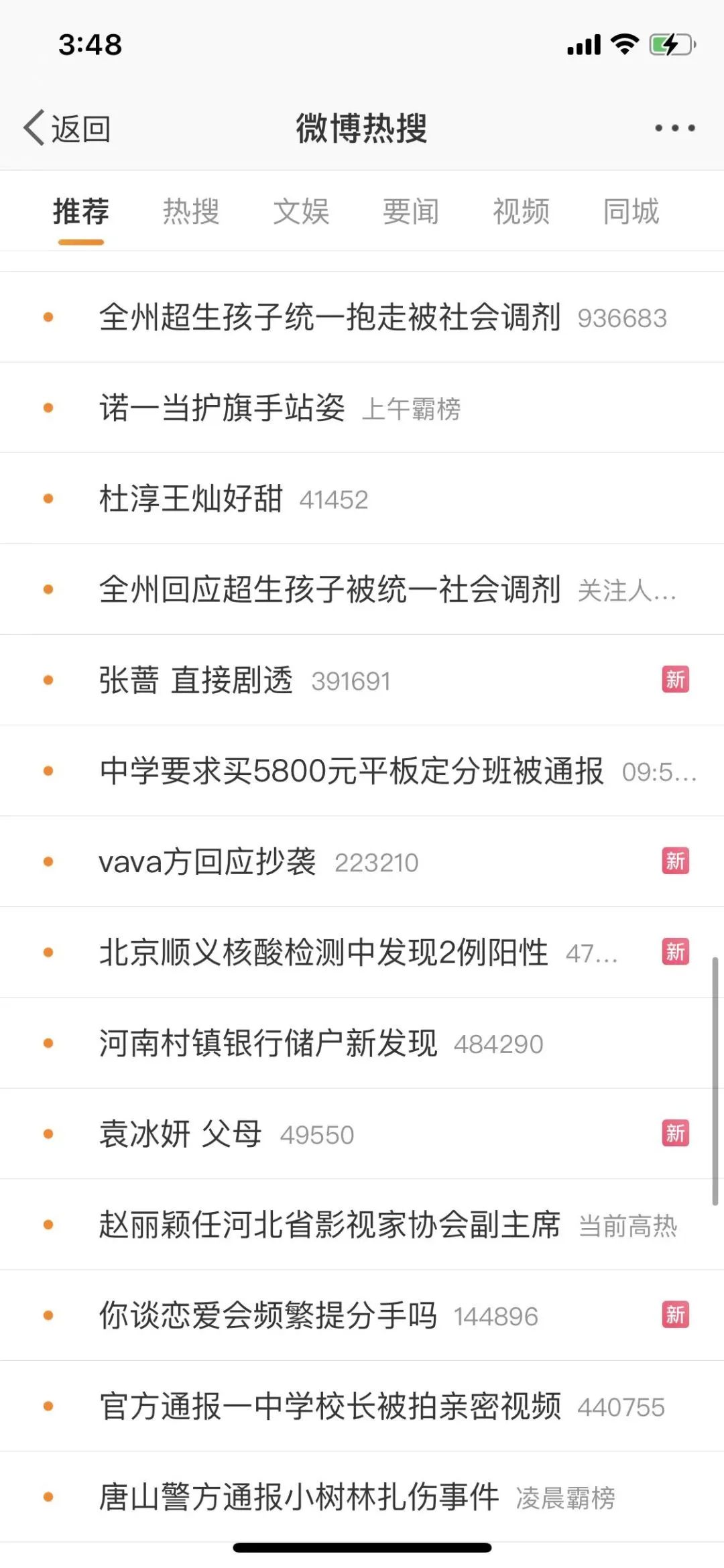Open 赵丽颖任河北省影视家协会副主席
Viewport: 724px width, 1568px height.
[329, 1225]
